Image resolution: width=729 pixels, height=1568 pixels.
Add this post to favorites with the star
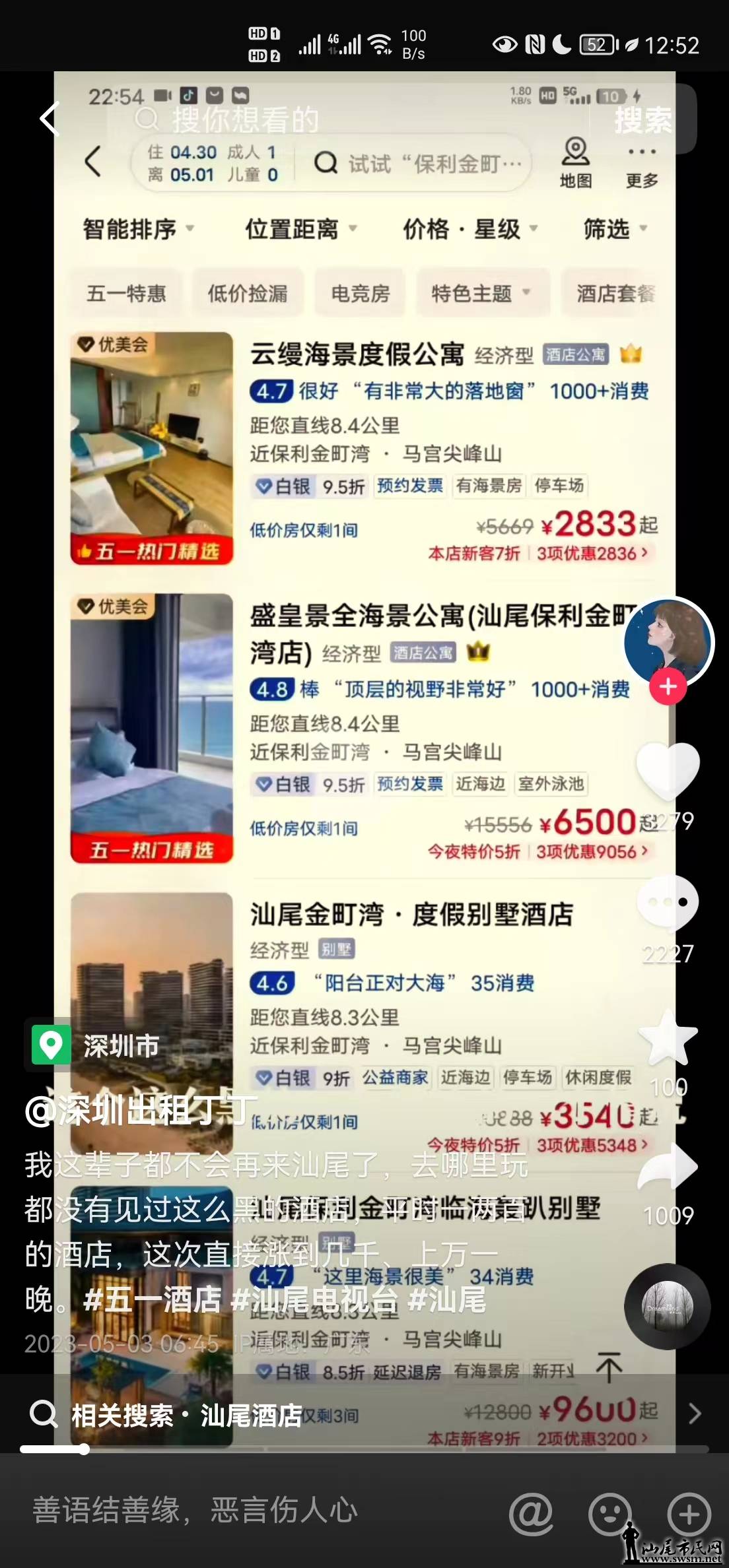(x=668, y=1038)
